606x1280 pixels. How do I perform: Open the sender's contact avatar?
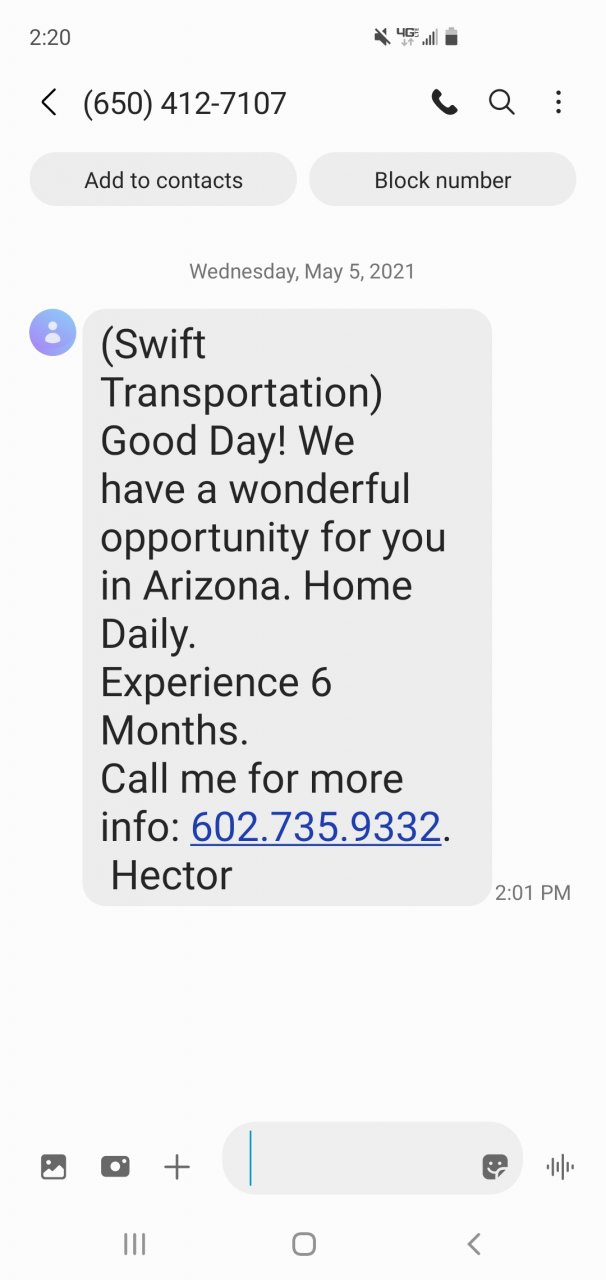(53, 333)
